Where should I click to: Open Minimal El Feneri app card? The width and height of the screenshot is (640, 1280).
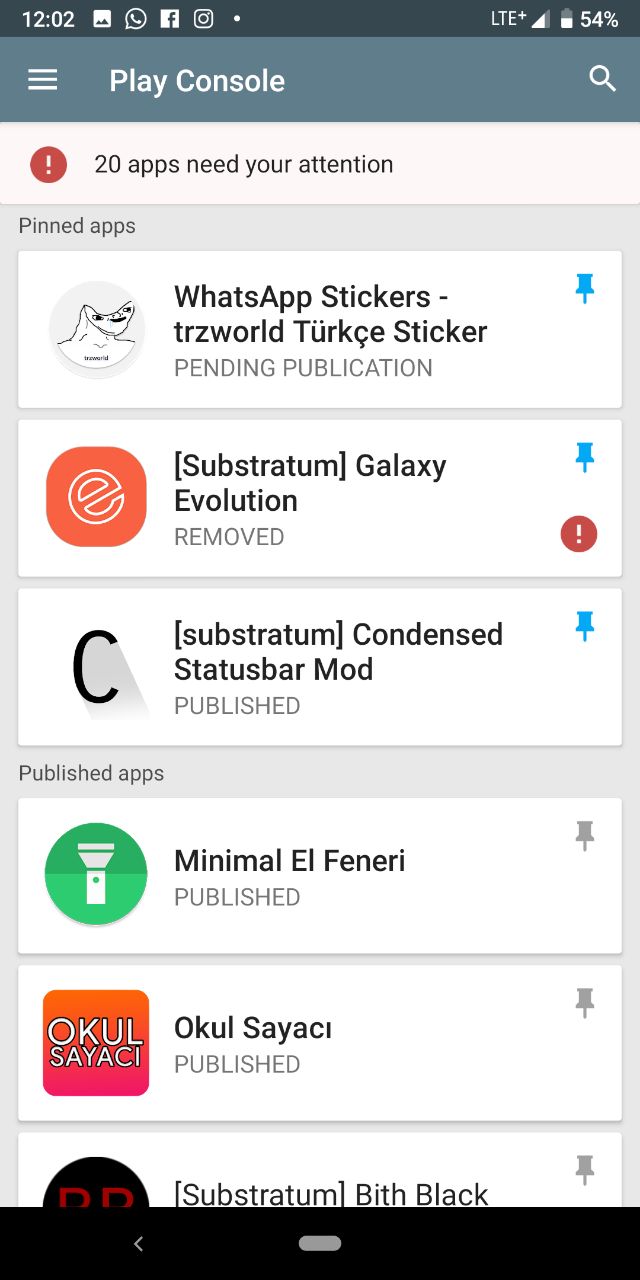[x=320, y=875]
